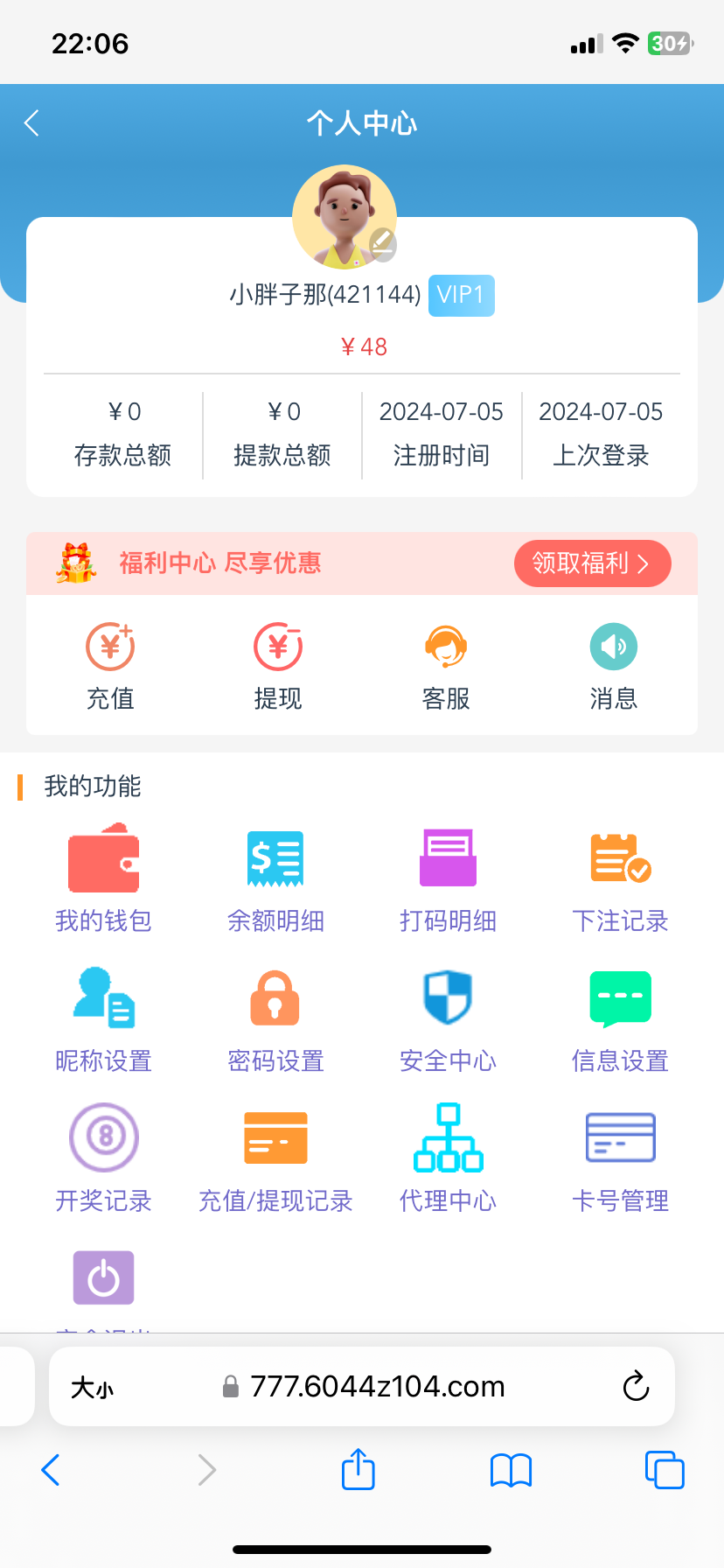Image resolution: width=724 pixels, height=1568 pixels.
Task: Go back from 个人中心 page
Action: tap(32, 123)
